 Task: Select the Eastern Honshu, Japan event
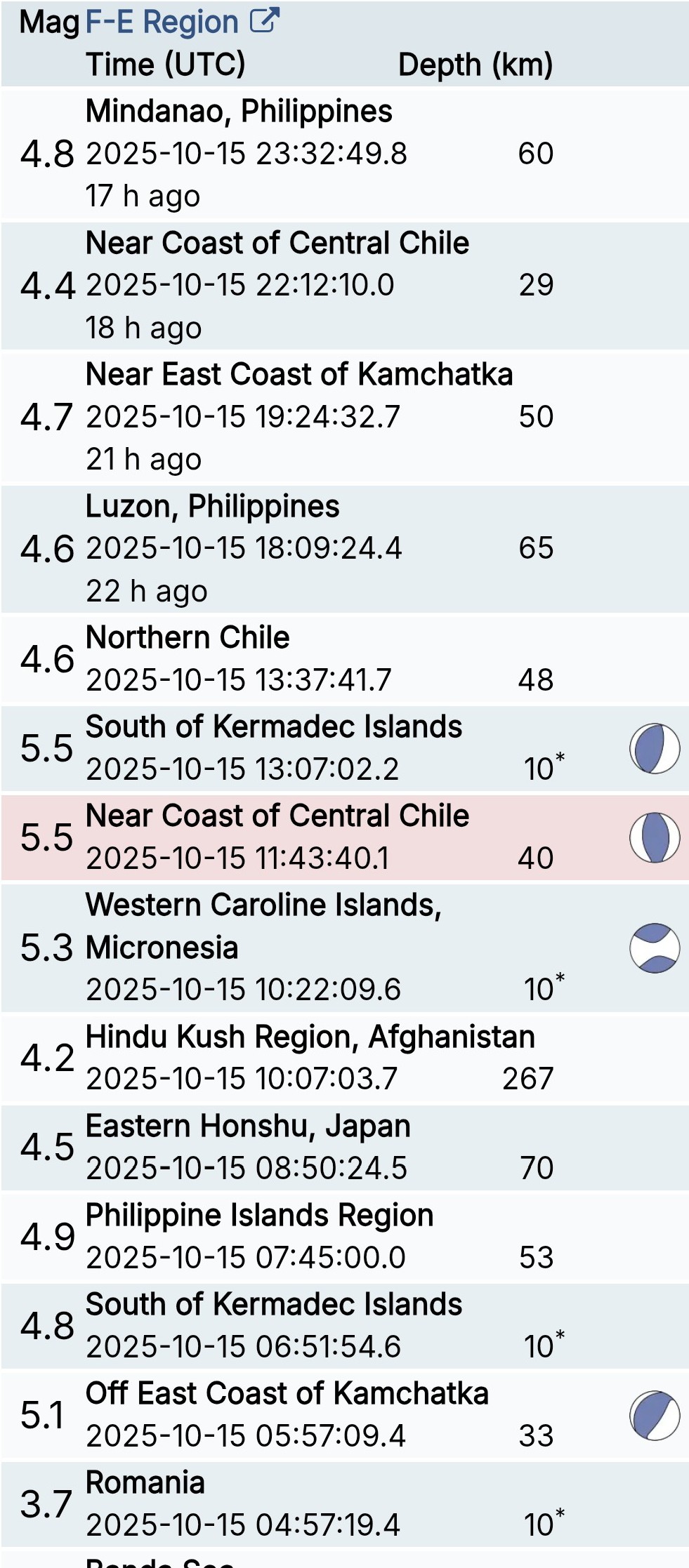[x=247, y=1127]
